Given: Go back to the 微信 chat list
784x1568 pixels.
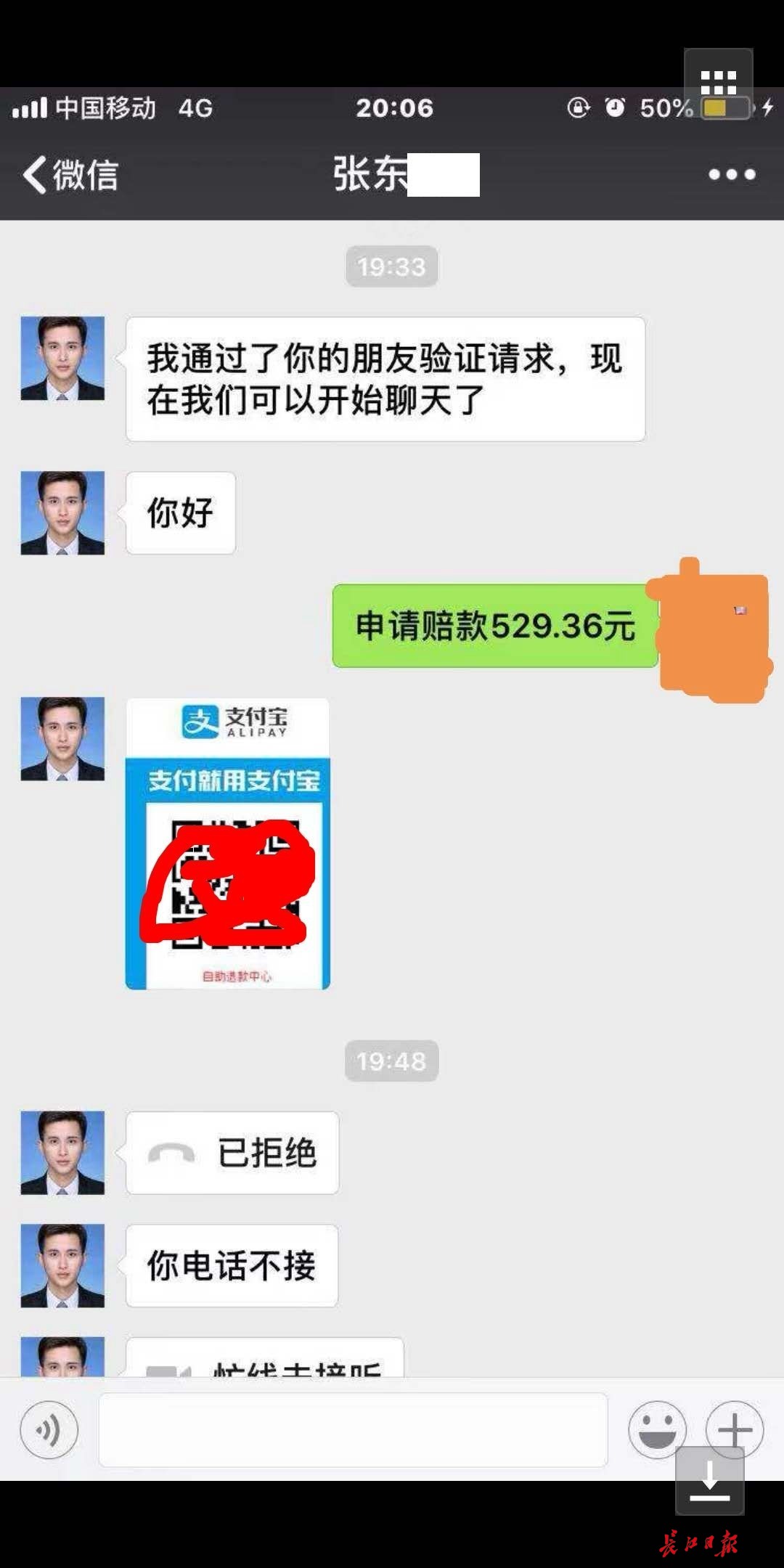Looking at the screenshot, I should click(x=70, y=175).
